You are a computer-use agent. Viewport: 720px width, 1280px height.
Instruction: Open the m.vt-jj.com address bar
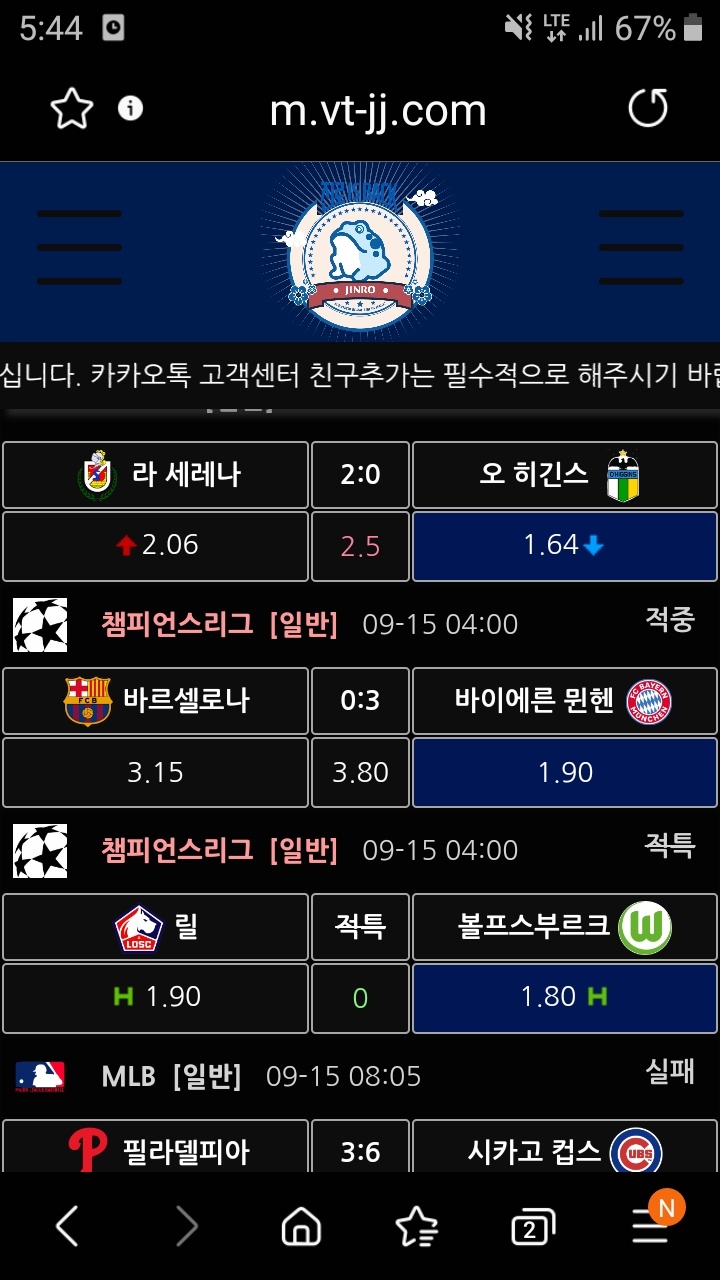[x=378, y=110]
